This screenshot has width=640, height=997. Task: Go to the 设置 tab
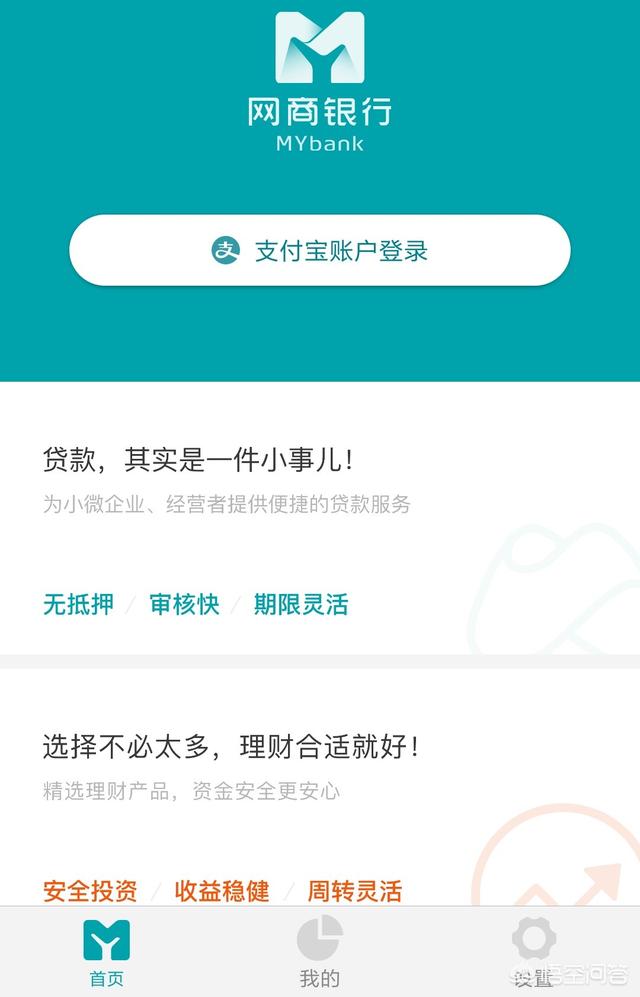point(533,952)
